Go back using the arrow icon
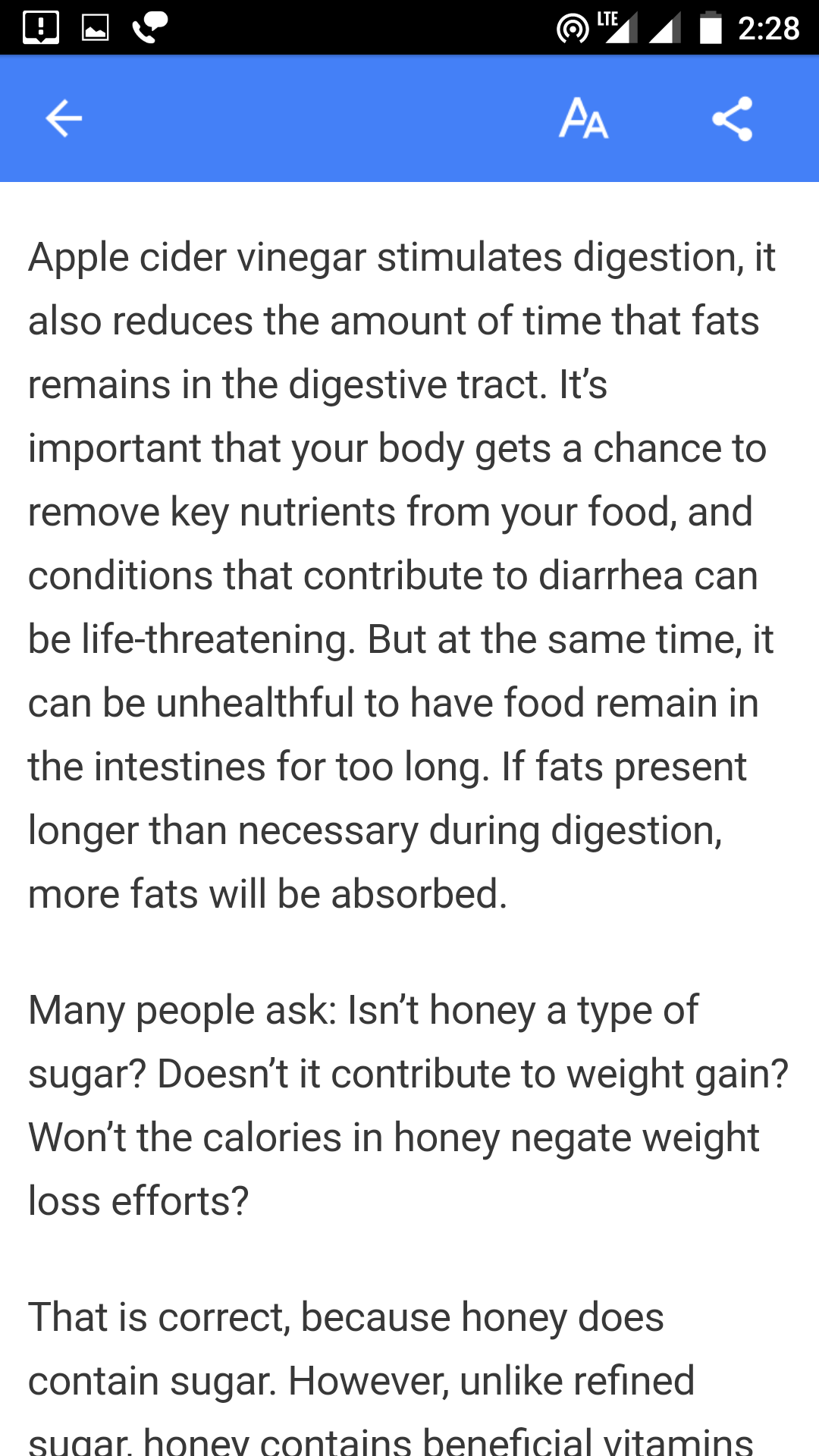819x1456 pixels. click(x=64, y=118)
